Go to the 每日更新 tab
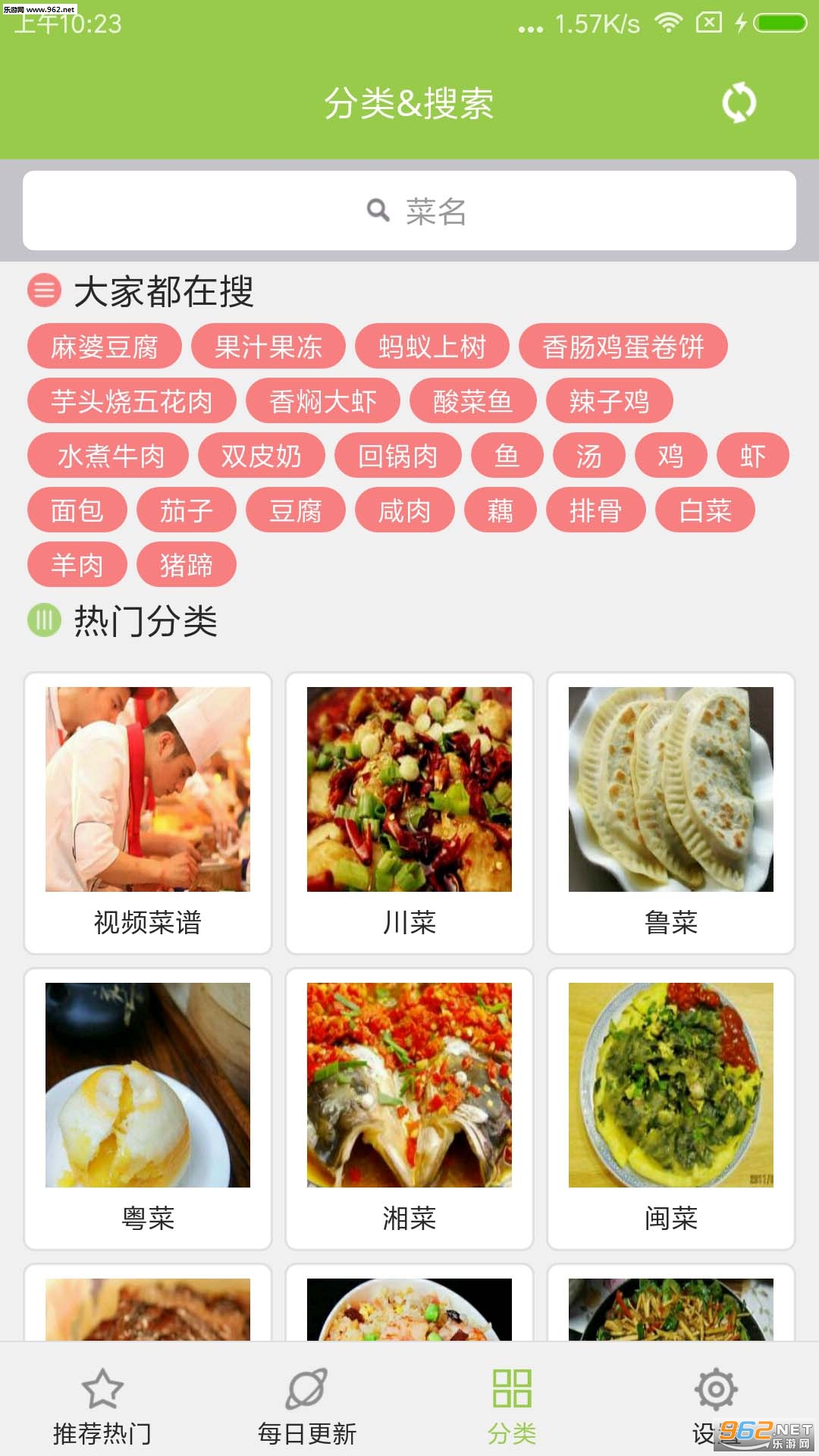Screen dimensions: 819x1456 (307, 1407)
